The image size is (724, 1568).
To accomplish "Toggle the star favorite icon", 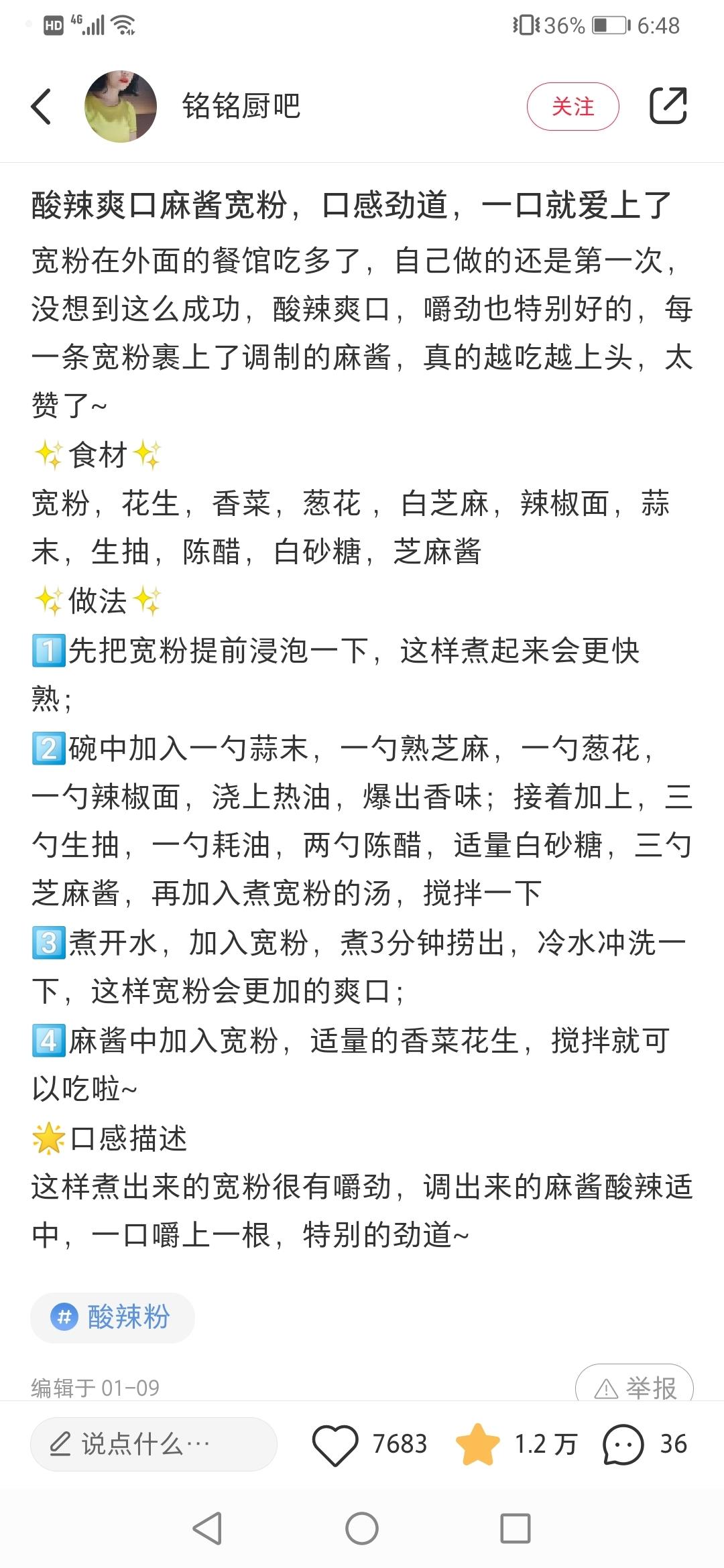I will click(x=477, y=1444).
